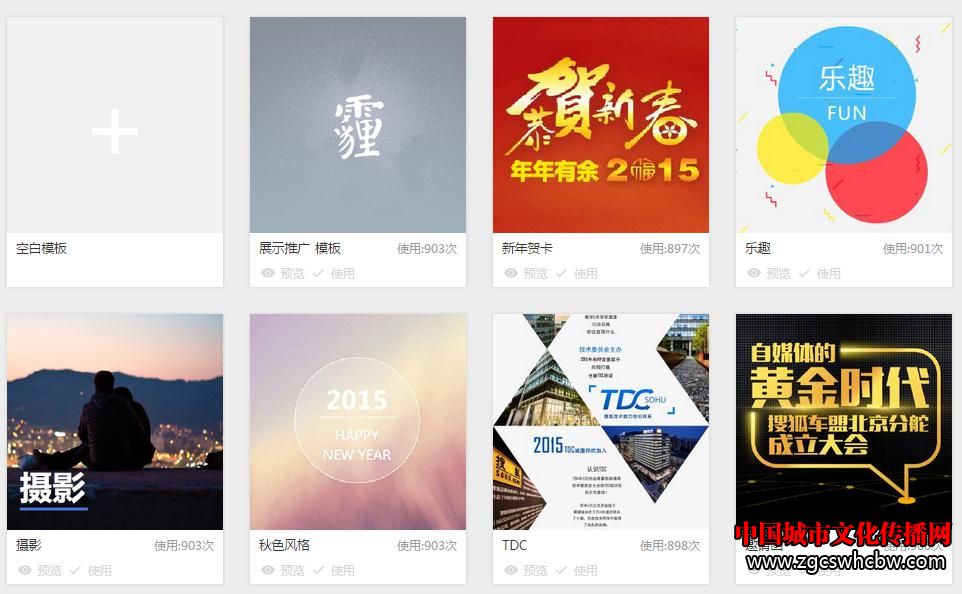Preview the 乐趣 template
Image resolution: width=962 pixels, height=594 pixels.
click(769, 273)
